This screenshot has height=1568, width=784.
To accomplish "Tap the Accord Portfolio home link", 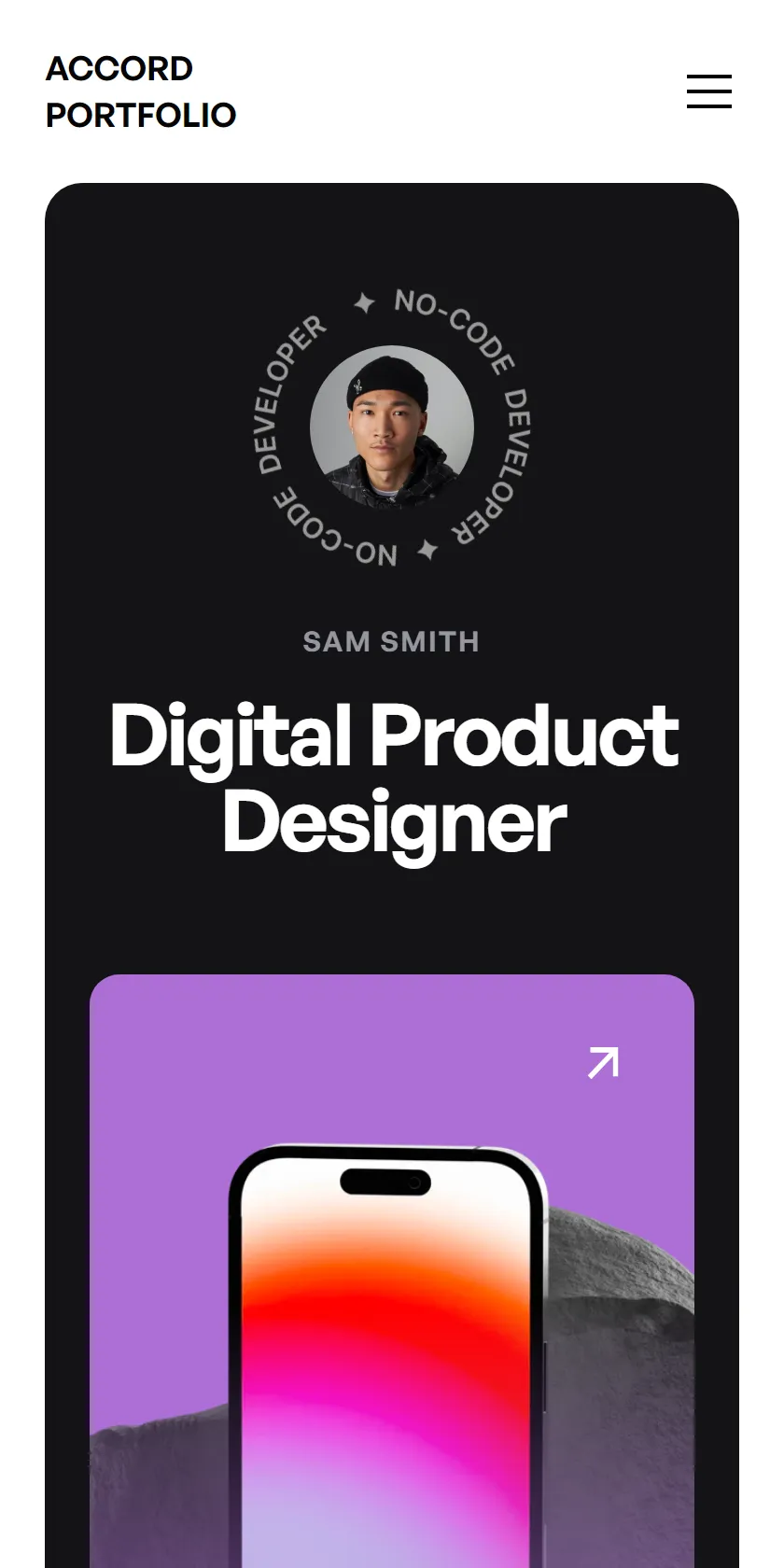I will (141, 91).
